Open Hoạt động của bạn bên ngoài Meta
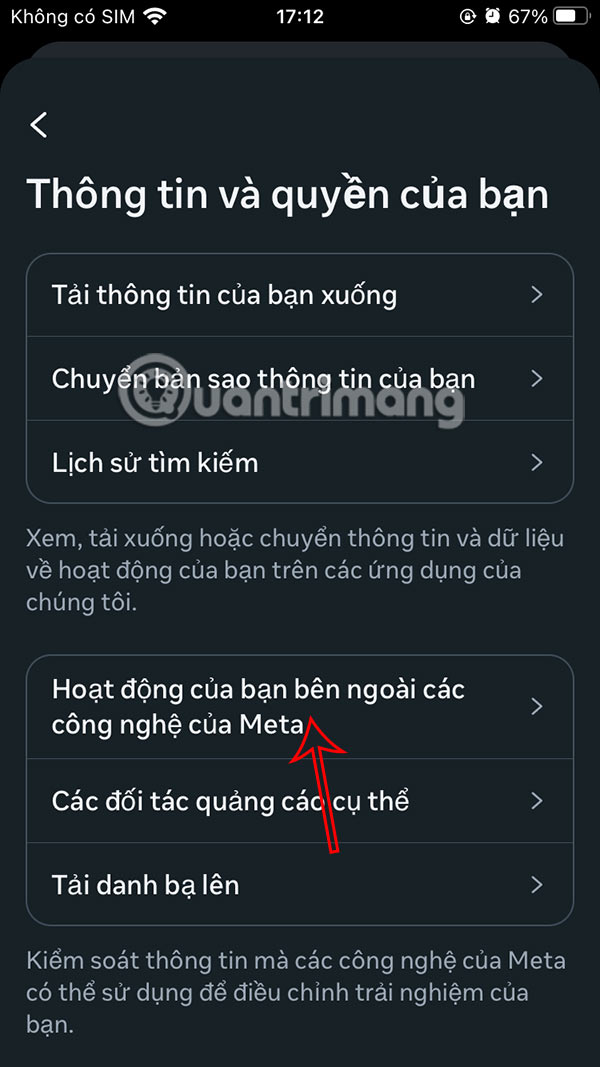 [x=299, y=706]
